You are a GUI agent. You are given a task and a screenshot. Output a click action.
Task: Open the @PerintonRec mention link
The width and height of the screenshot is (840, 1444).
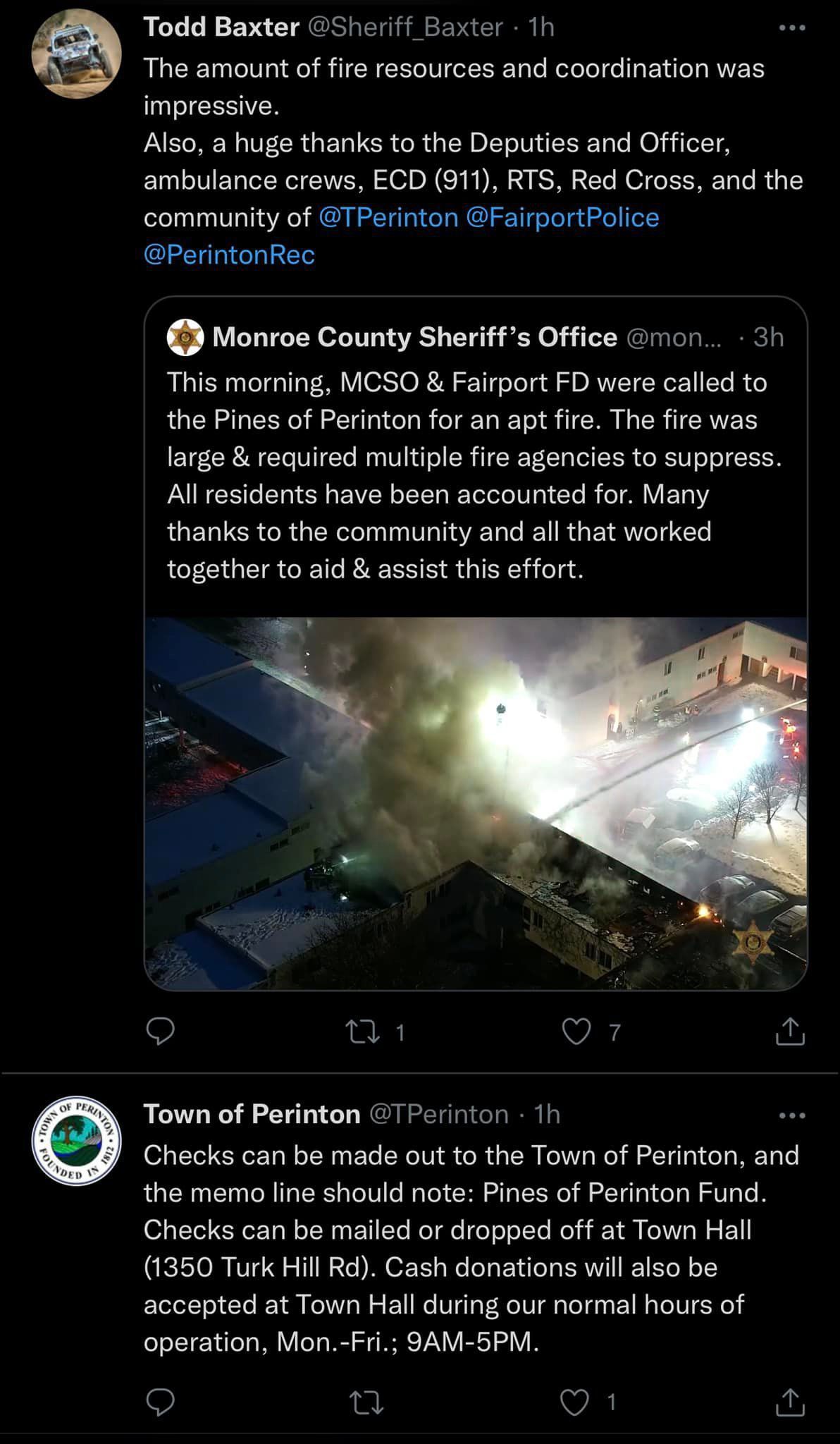tap(229, 255)
